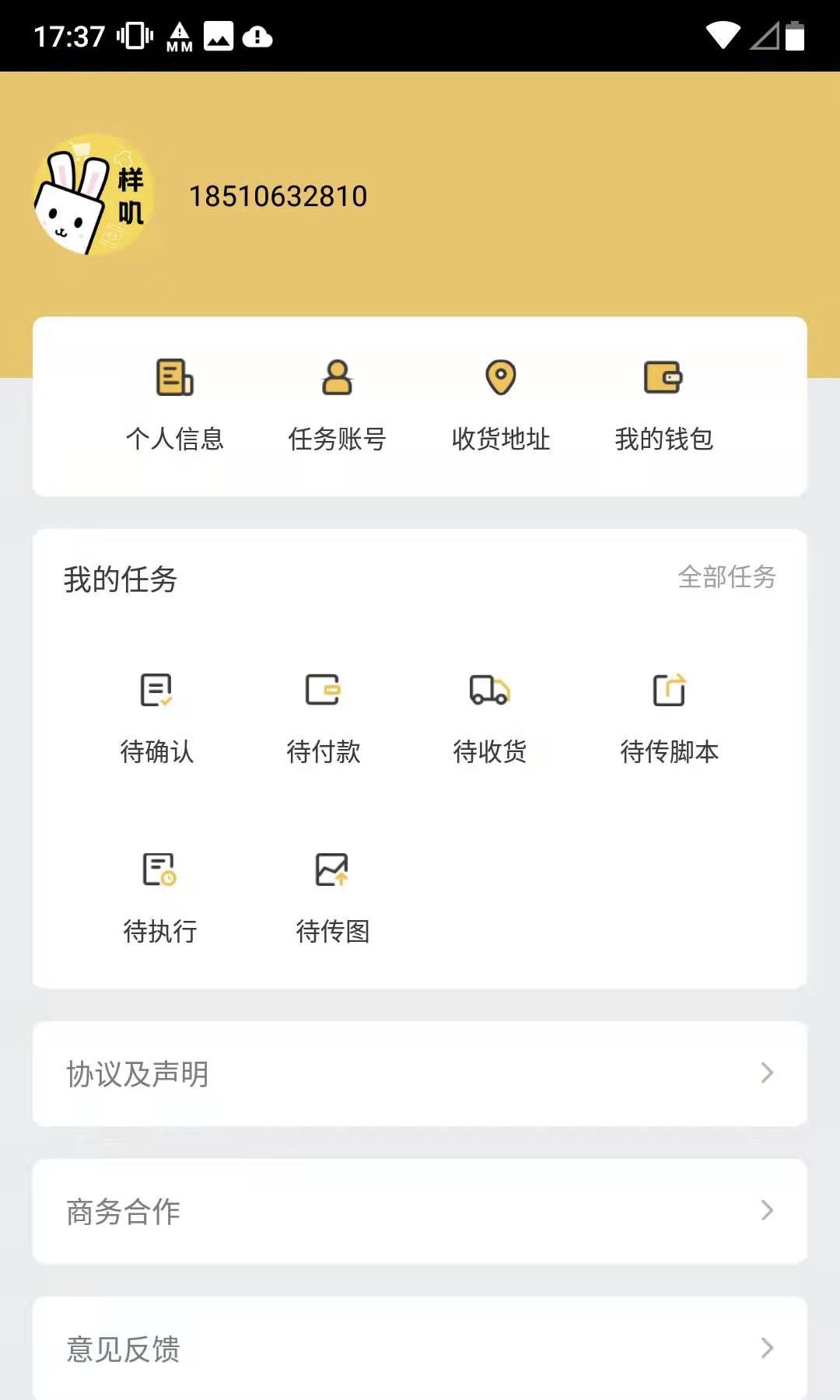Tap the phone number 18510632810
This screenshot has height=1400, width=840.
coord(278,196)
